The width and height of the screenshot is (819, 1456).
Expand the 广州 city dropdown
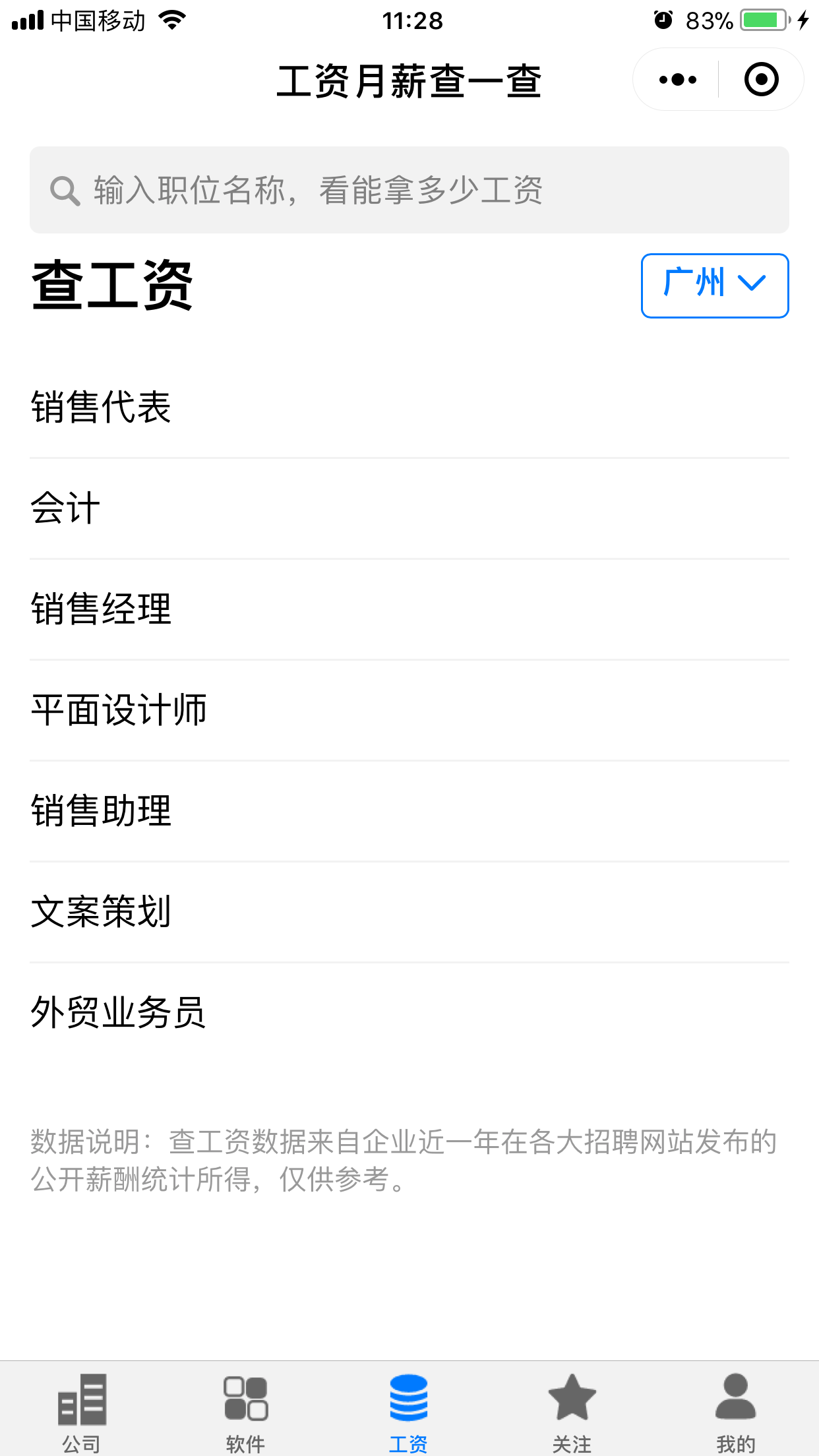coord(715,286)
